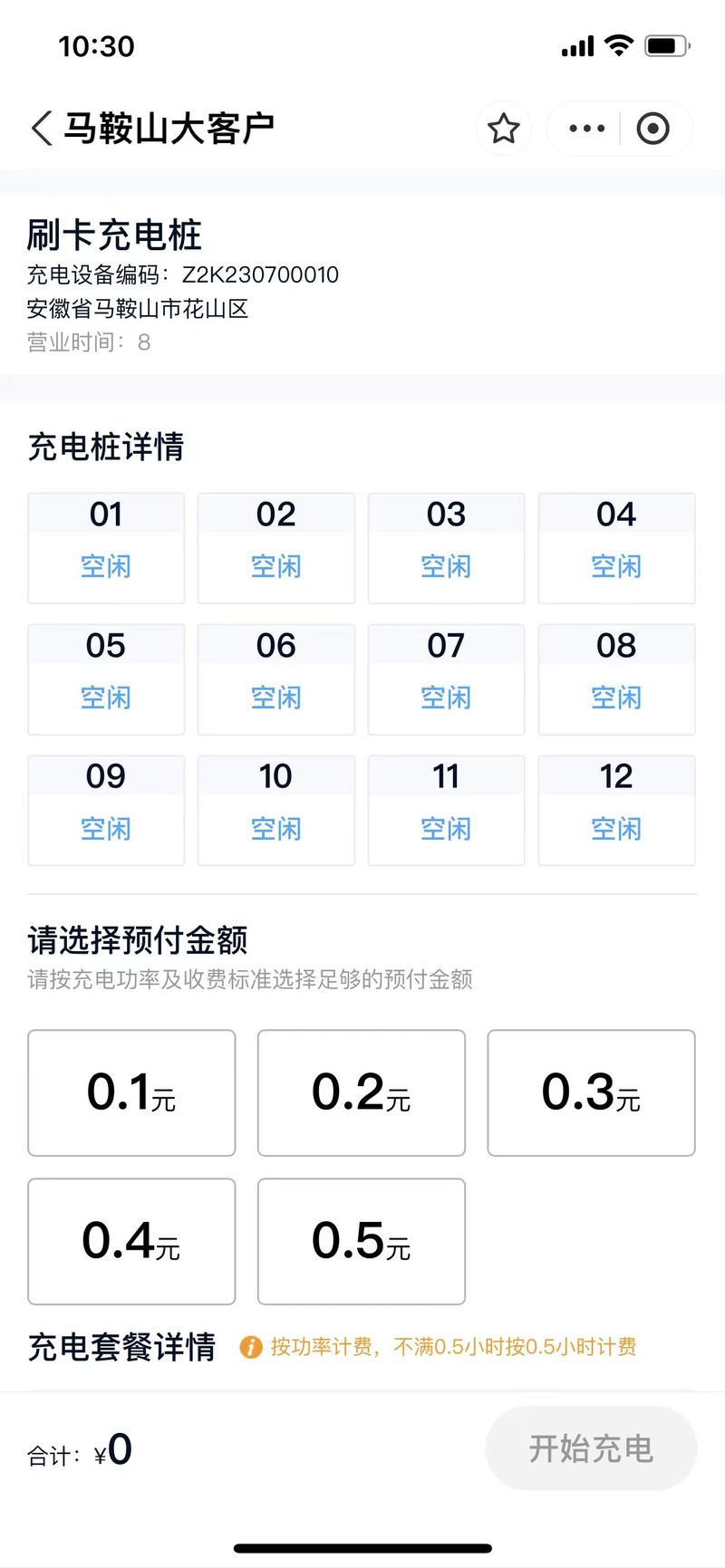Select charging port 08
The image size is (725, 1568).
pyautogui.click(x=616, y=679)
